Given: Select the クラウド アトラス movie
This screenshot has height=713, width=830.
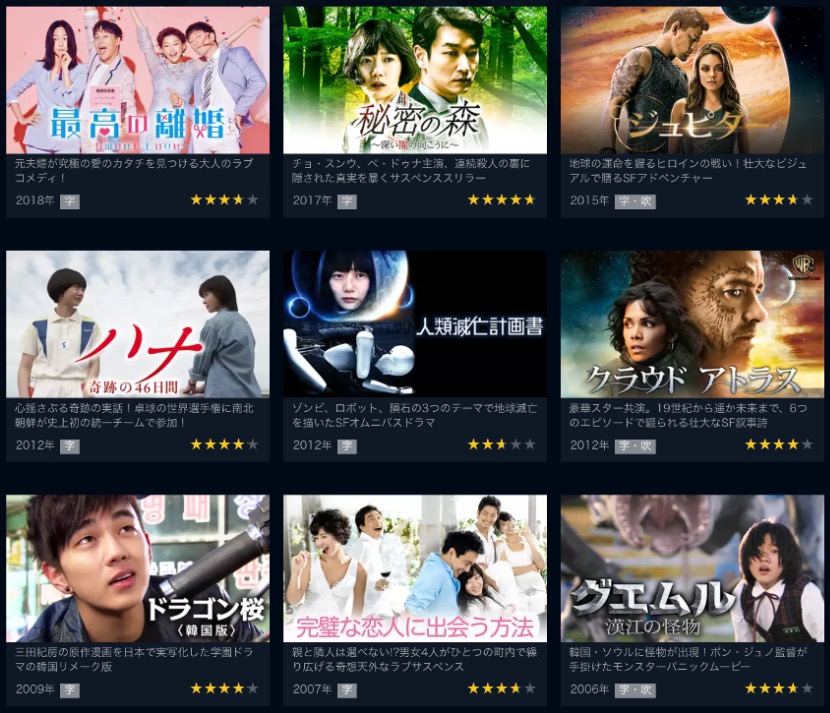Looking at the screenshot, I should point(692,324).
